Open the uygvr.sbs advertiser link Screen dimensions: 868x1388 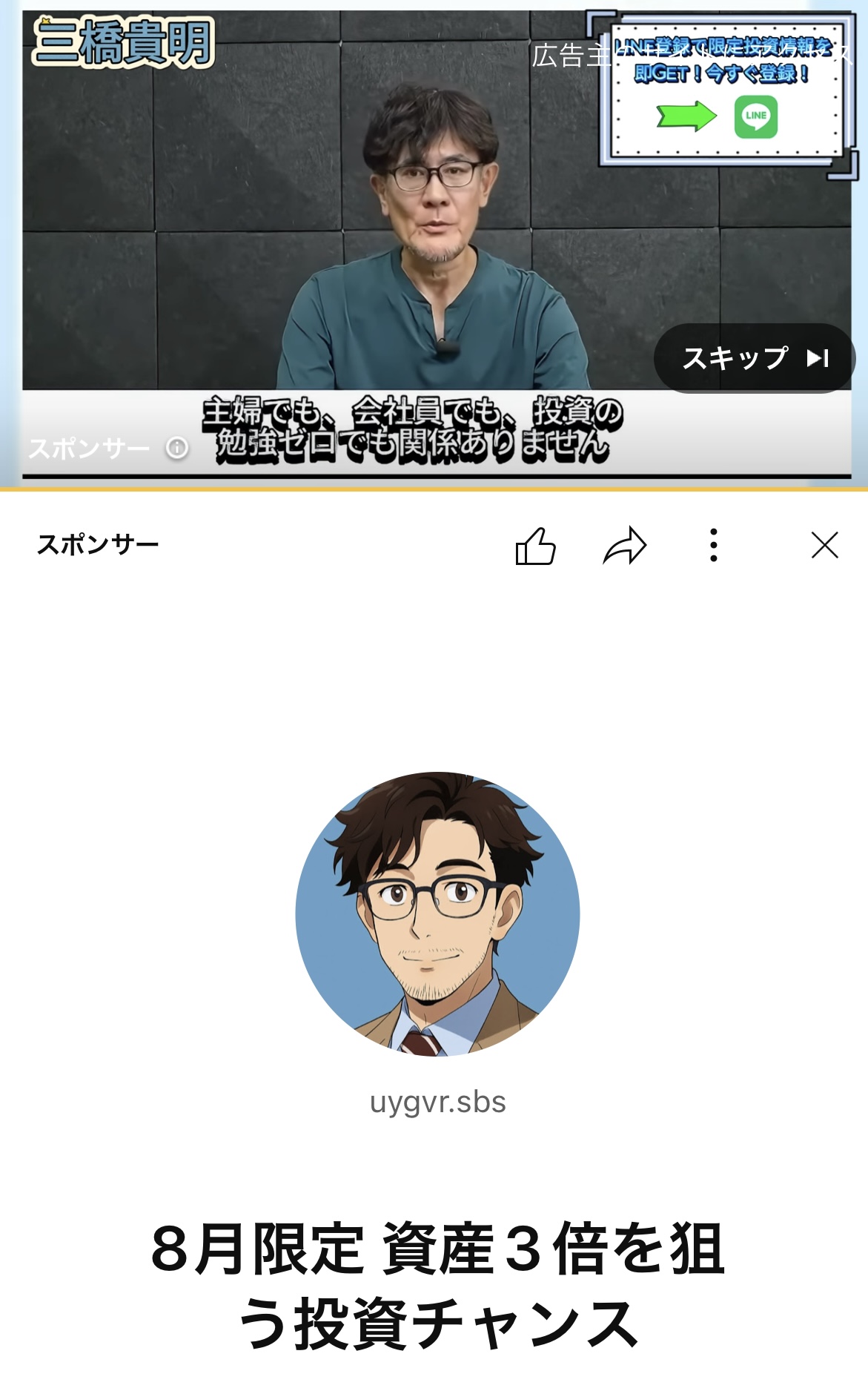437,1103
